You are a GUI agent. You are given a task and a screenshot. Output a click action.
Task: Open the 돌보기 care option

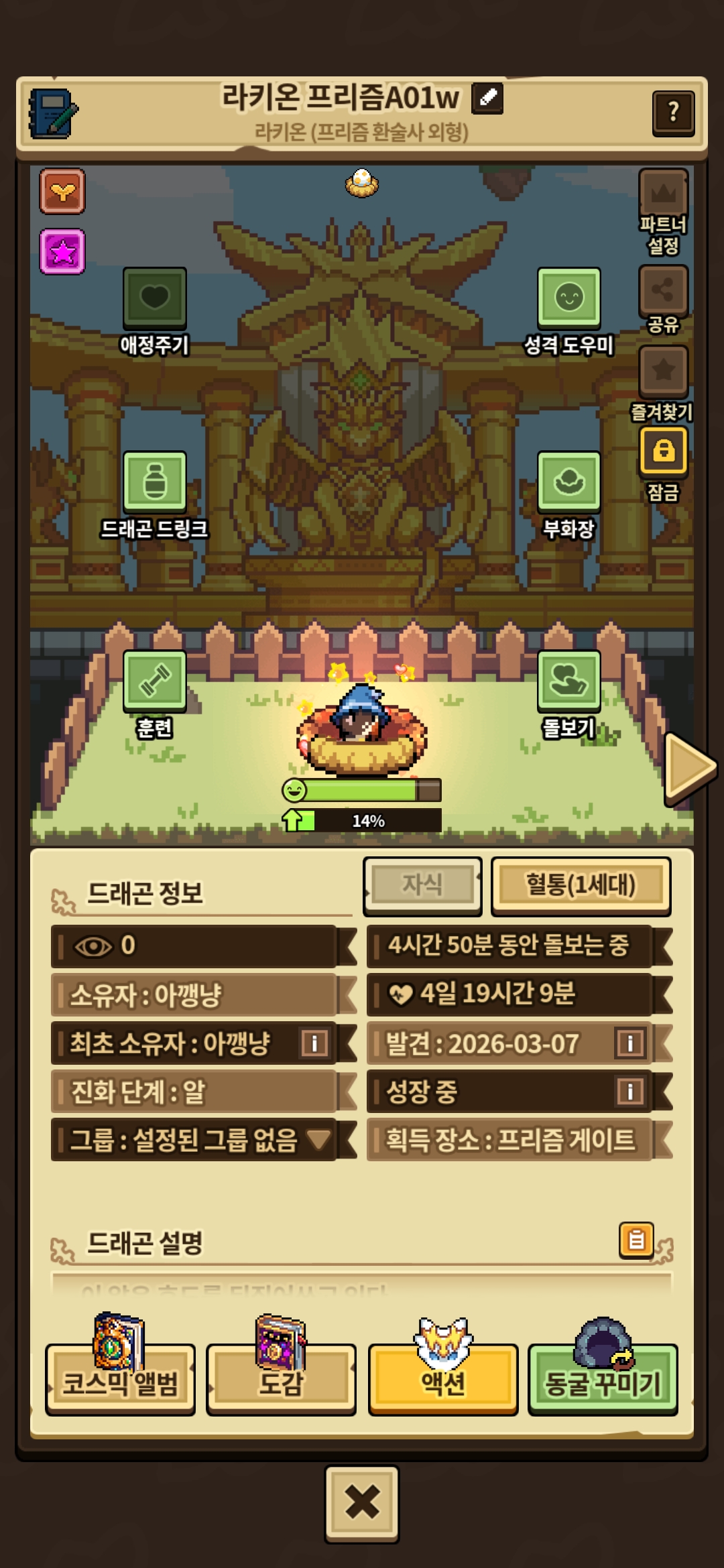click(568, 681)
